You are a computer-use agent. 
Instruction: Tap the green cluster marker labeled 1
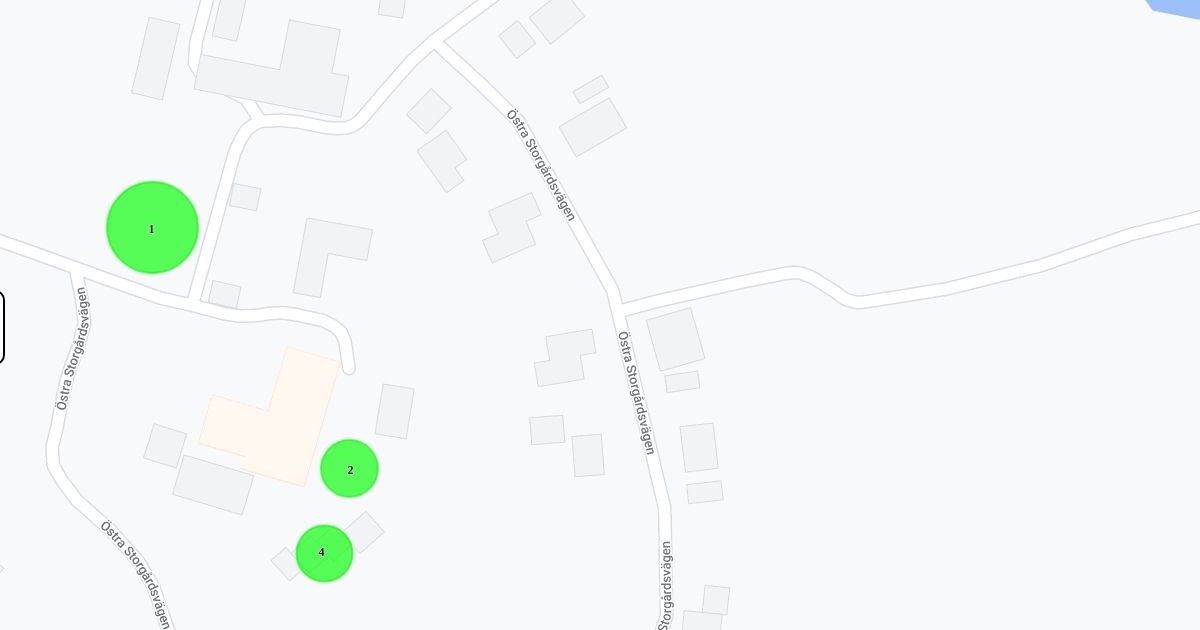point(152,228)
